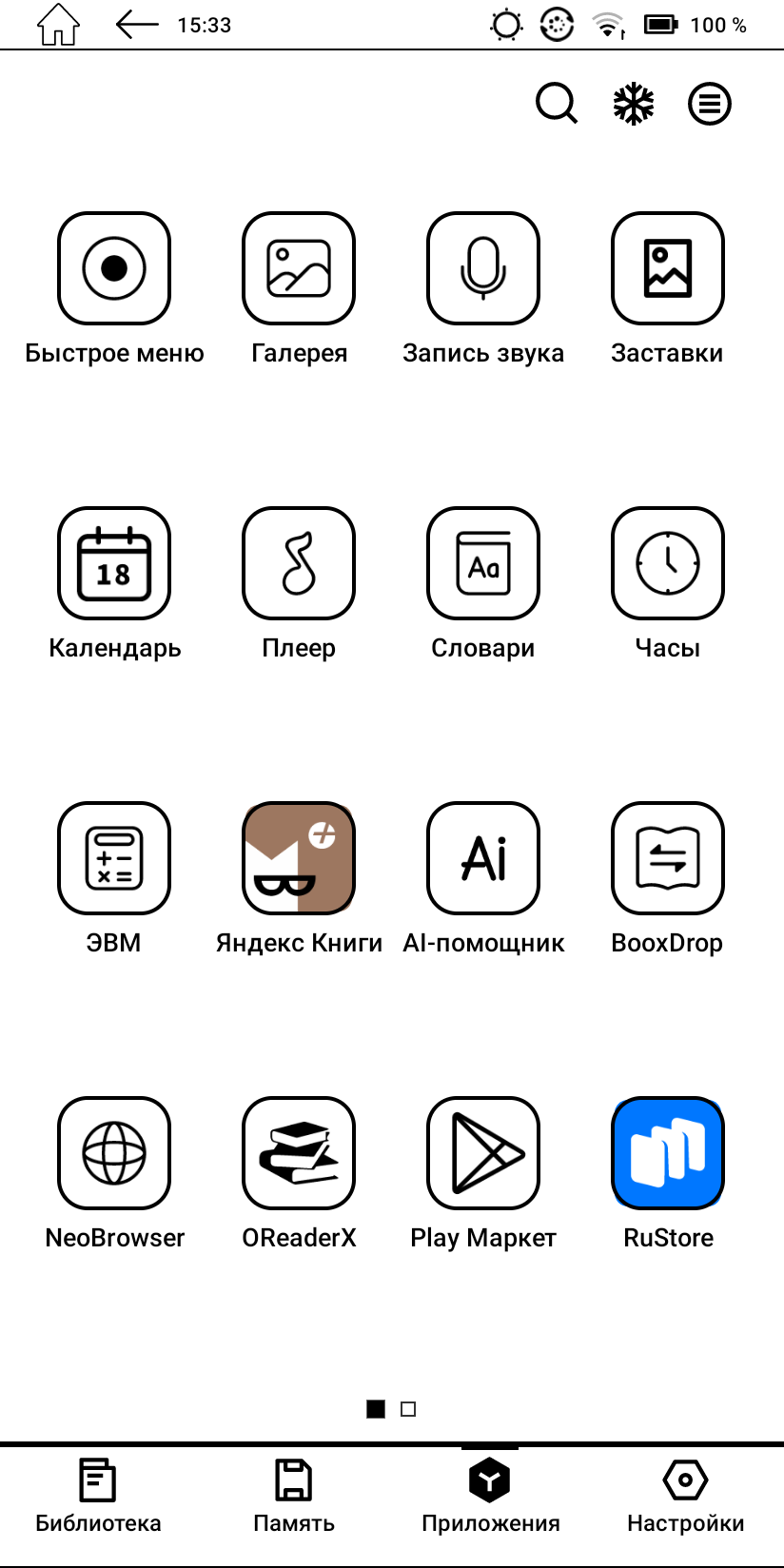Open the RuStore app
The image size is (784, 1568).
click(x=668, y=1153)
